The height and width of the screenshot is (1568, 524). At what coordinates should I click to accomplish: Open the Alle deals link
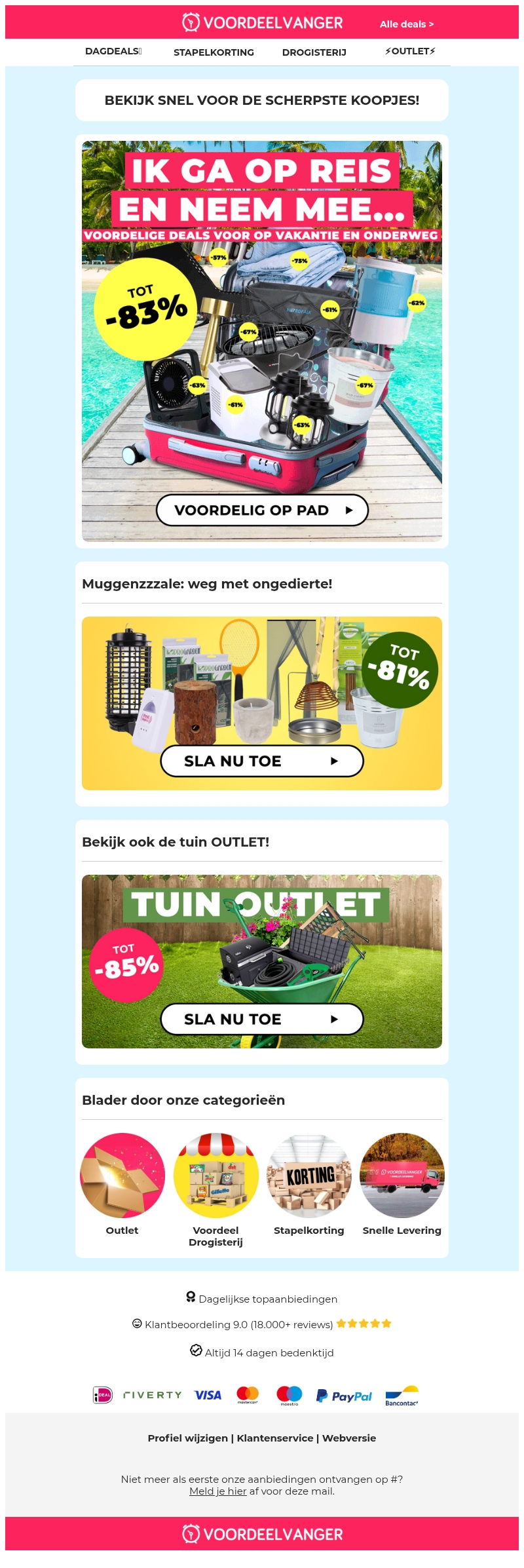click(x=406, y=24)
